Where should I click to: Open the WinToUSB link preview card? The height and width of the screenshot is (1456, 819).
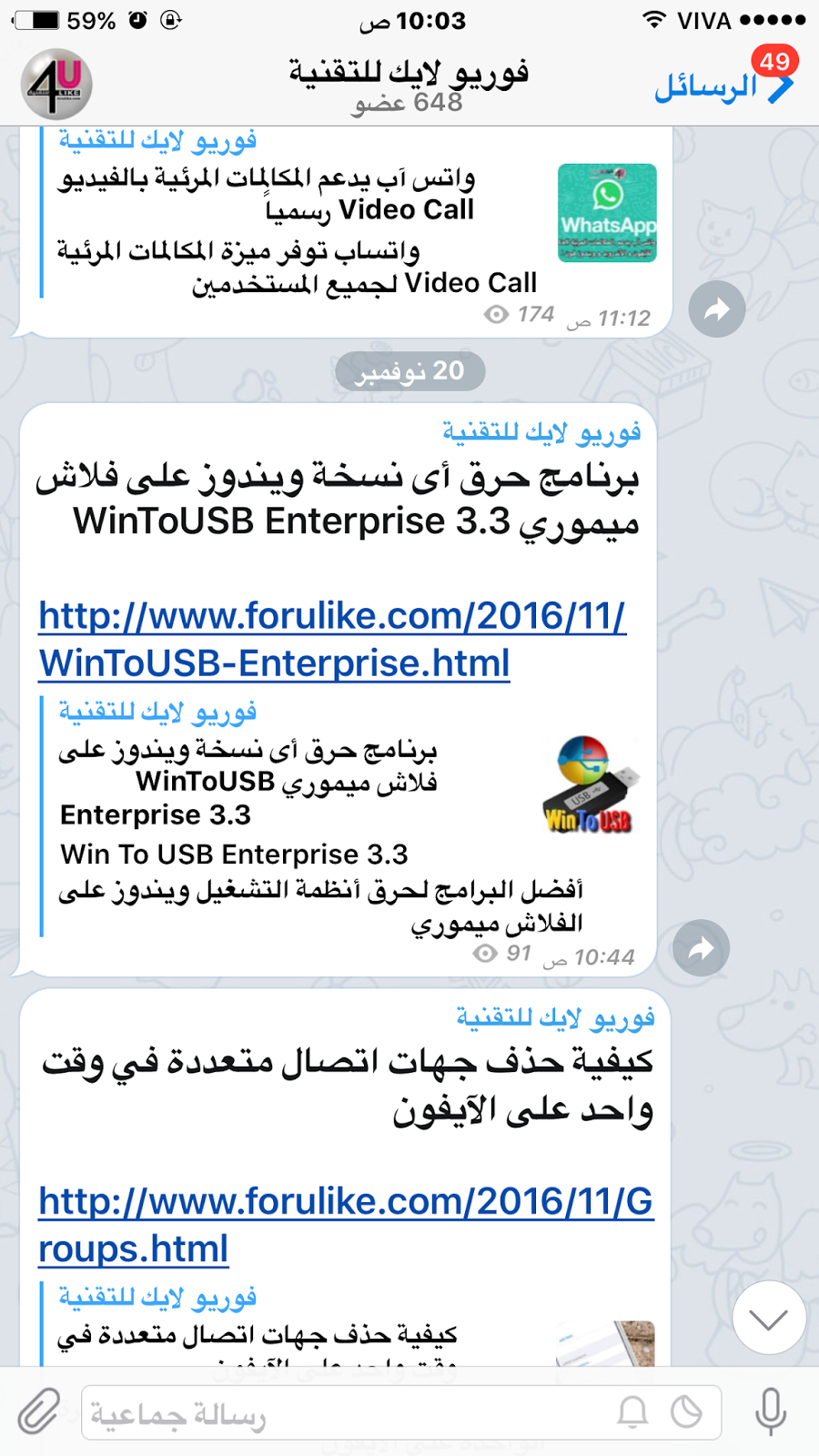coord(346,814)
